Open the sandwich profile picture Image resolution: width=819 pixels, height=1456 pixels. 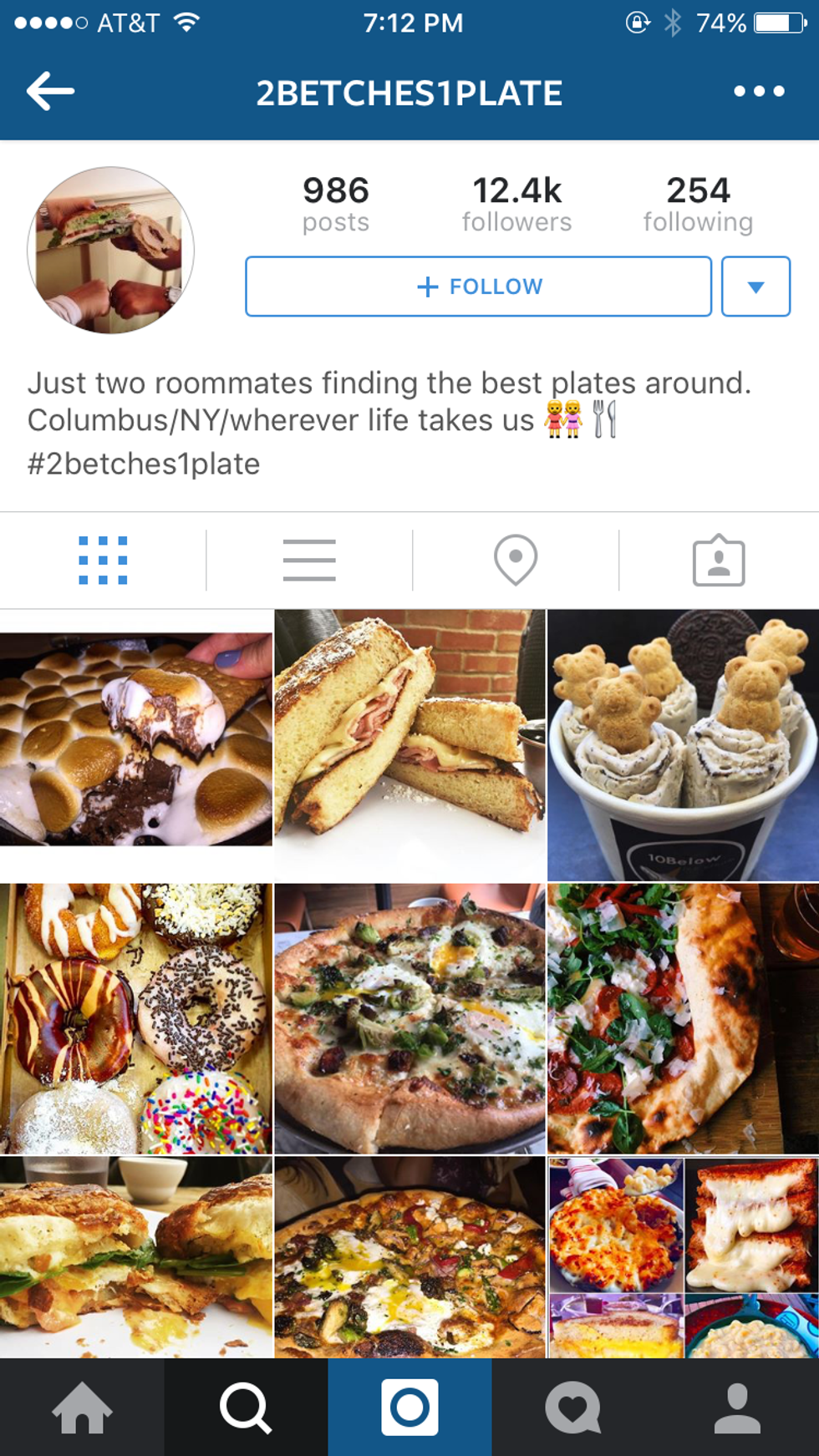[x=110, y=250]
